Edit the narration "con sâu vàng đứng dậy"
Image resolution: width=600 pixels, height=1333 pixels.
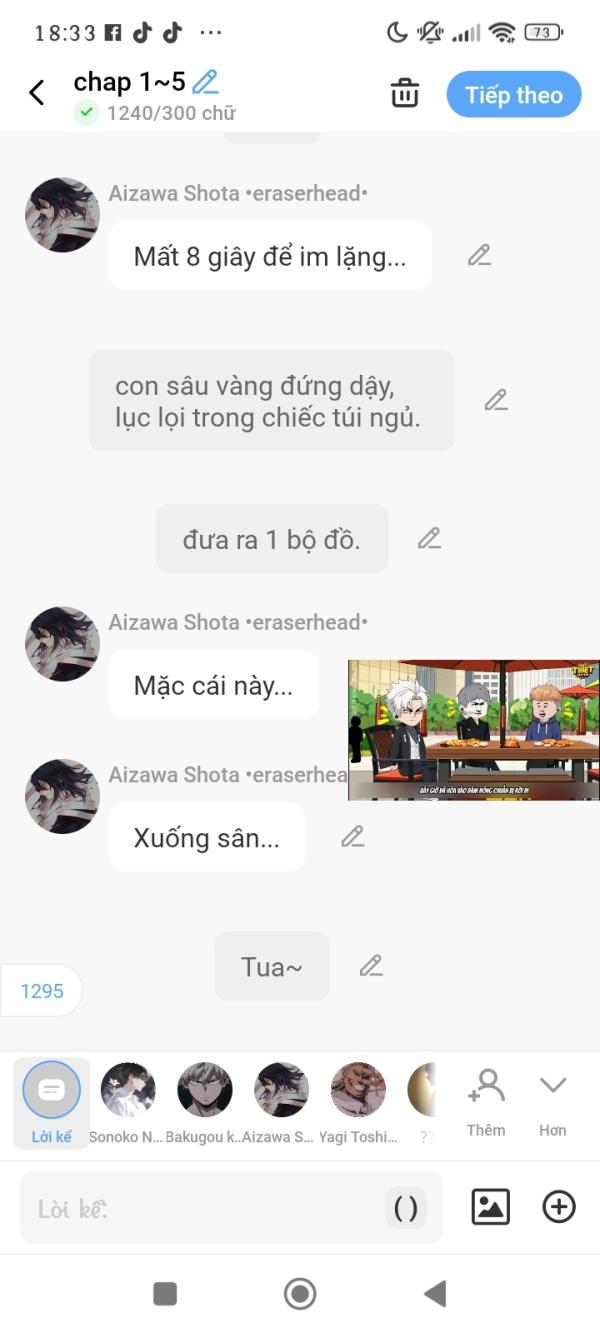point(496,400)
